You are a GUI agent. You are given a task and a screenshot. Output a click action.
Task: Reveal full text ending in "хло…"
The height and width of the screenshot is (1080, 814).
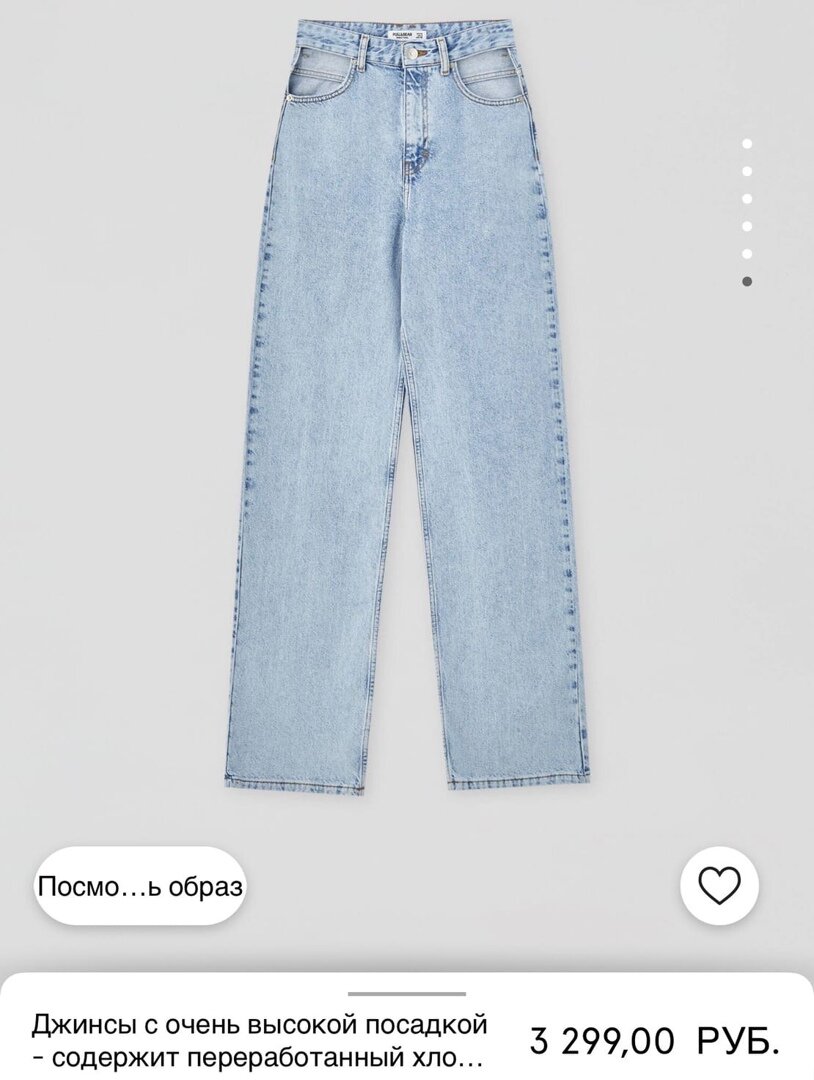point(260,1053)
